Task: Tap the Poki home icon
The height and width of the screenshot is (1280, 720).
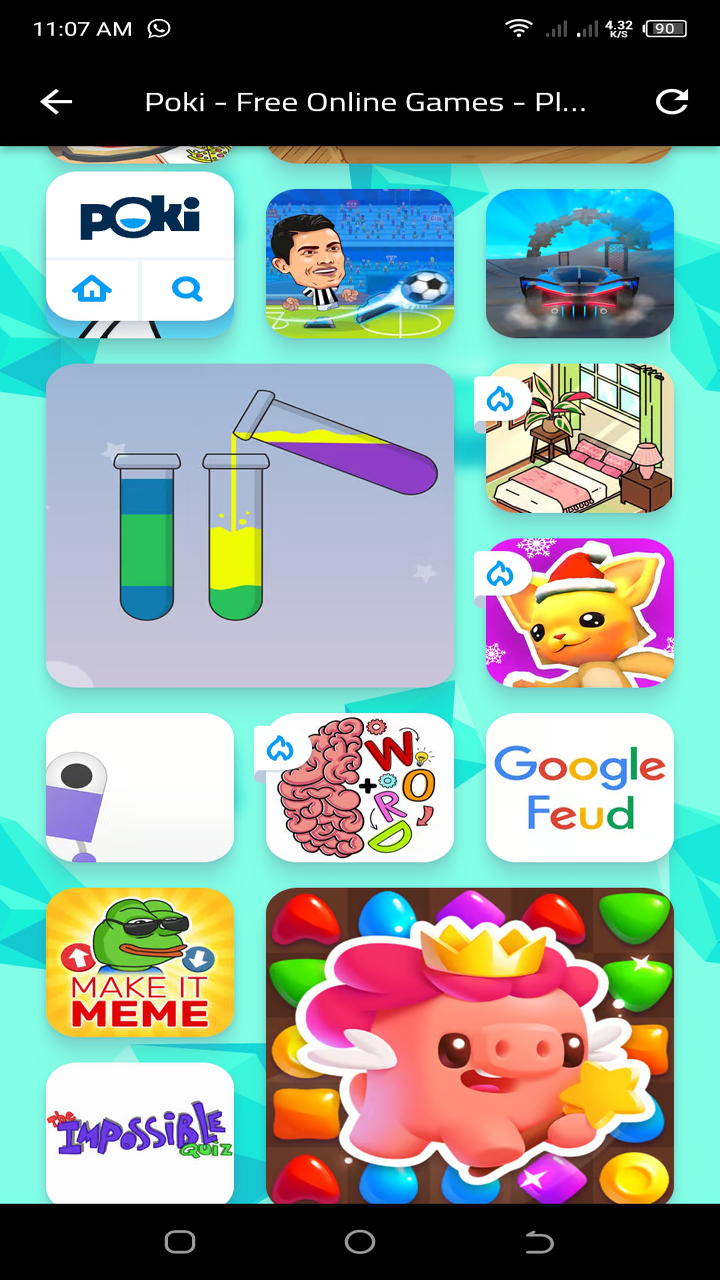Action: (x=93, y=289)
